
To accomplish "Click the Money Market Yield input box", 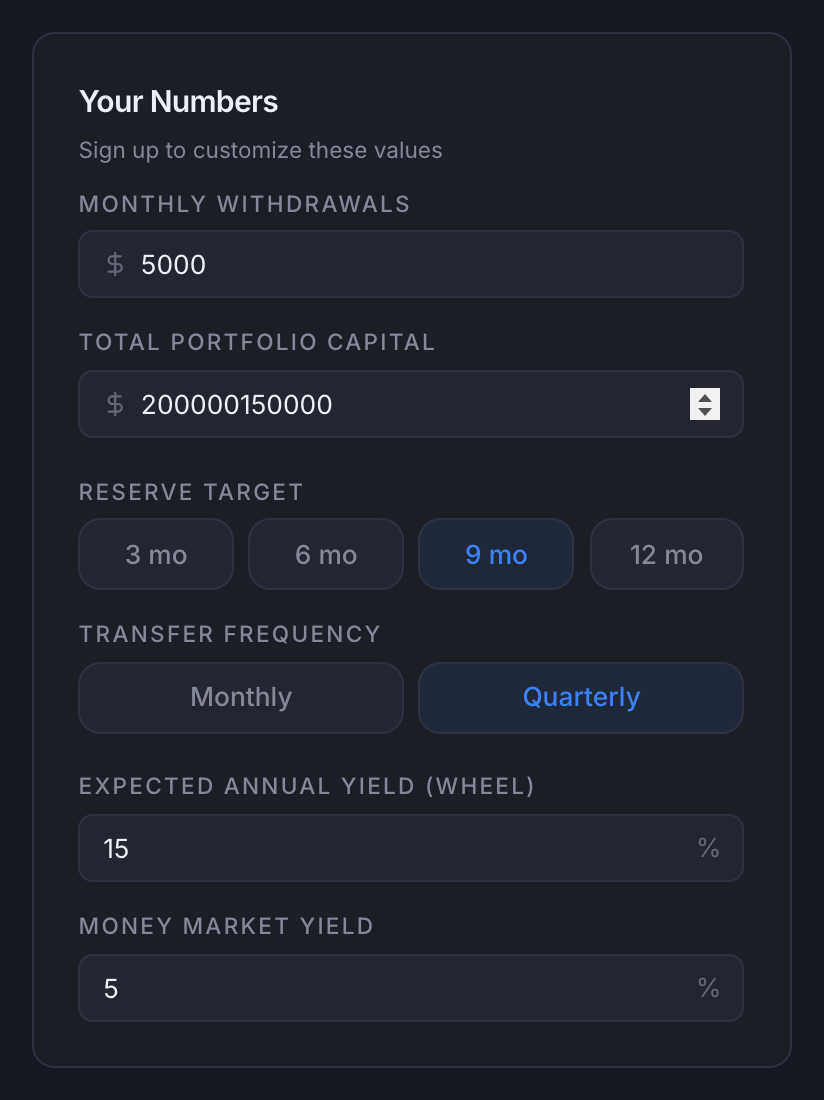I will point(400,988).
